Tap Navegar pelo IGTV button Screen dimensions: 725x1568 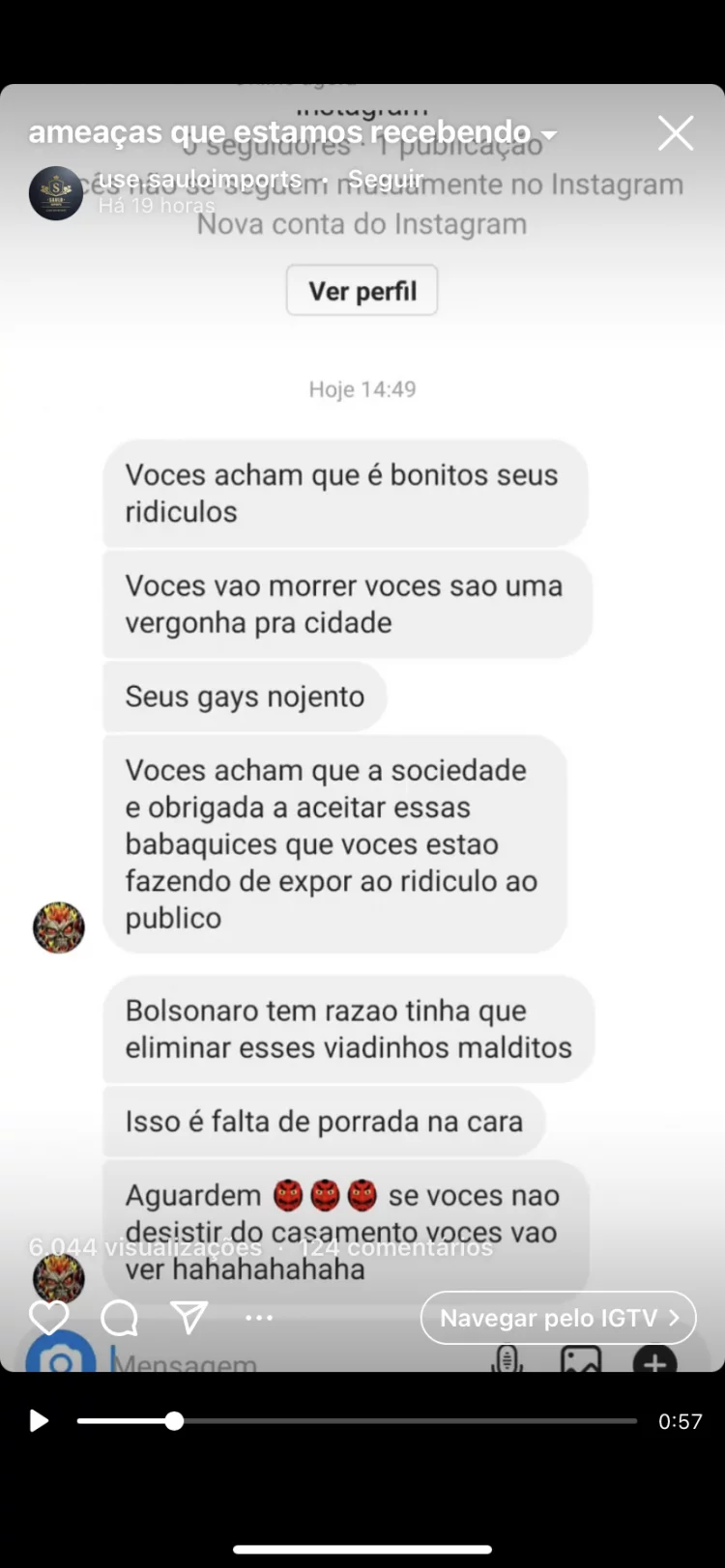[x=559, y=1318]
